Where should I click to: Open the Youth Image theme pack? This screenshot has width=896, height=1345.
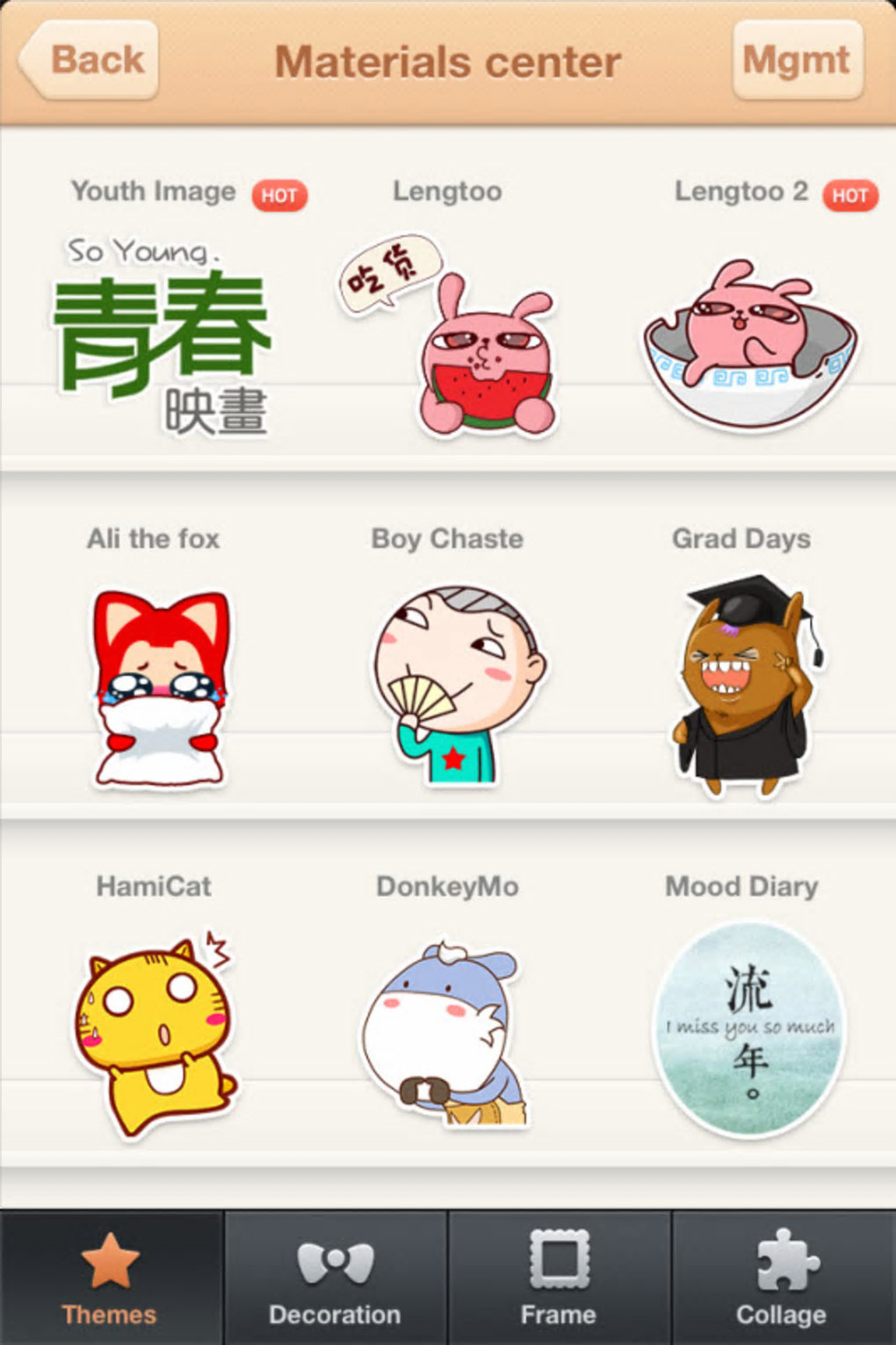click(x=163, y=334)
